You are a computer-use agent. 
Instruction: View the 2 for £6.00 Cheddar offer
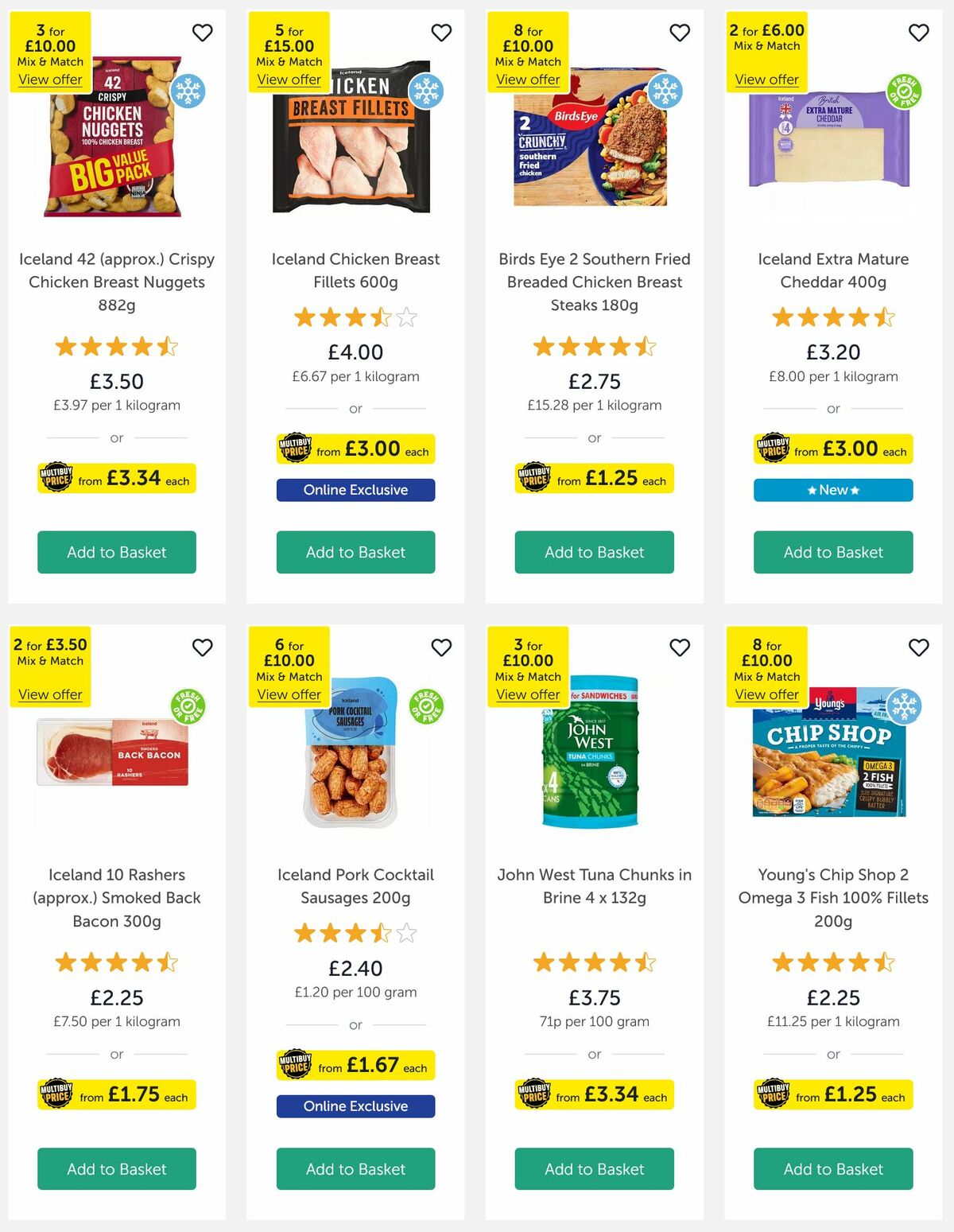[x=767, y=79]
